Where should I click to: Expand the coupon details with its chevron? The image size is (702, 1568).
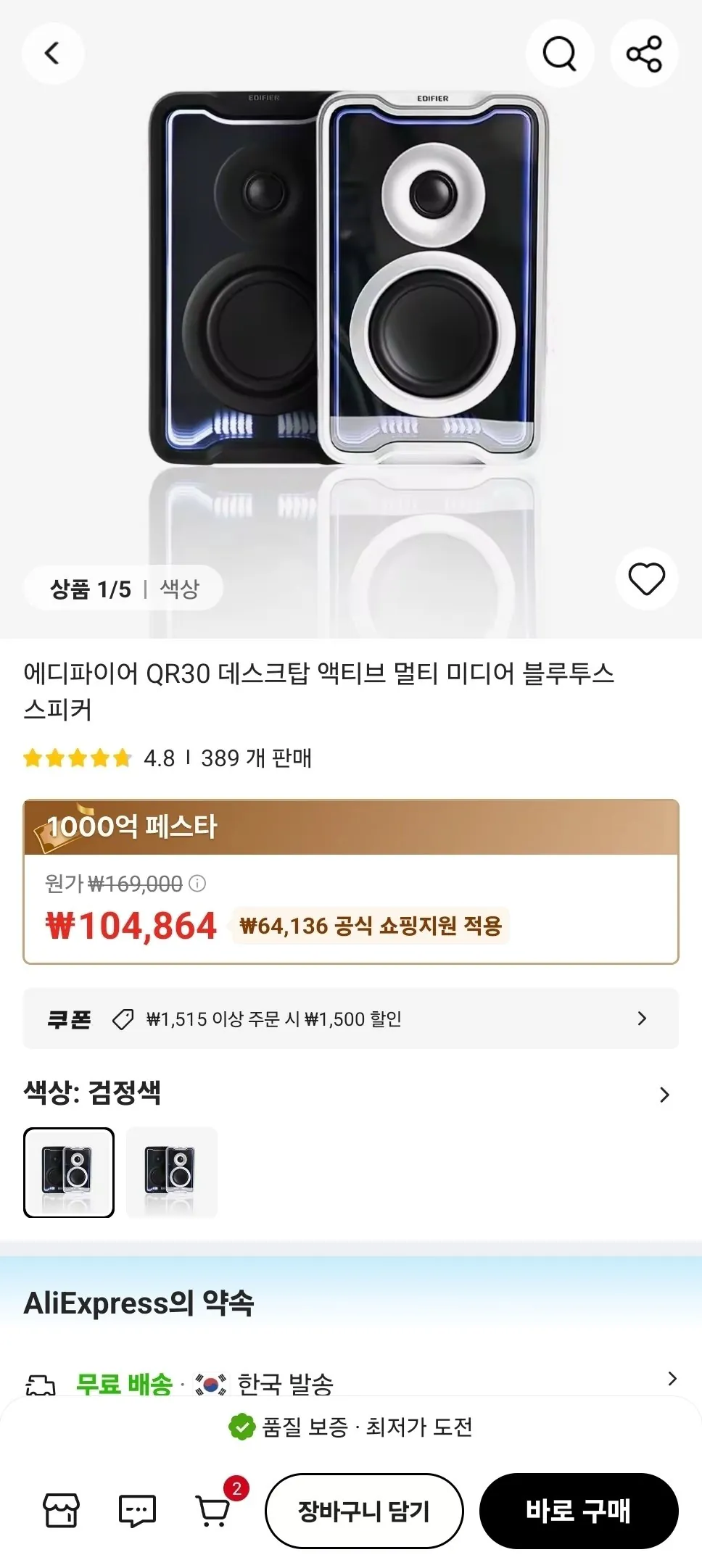click(642, 1019)
